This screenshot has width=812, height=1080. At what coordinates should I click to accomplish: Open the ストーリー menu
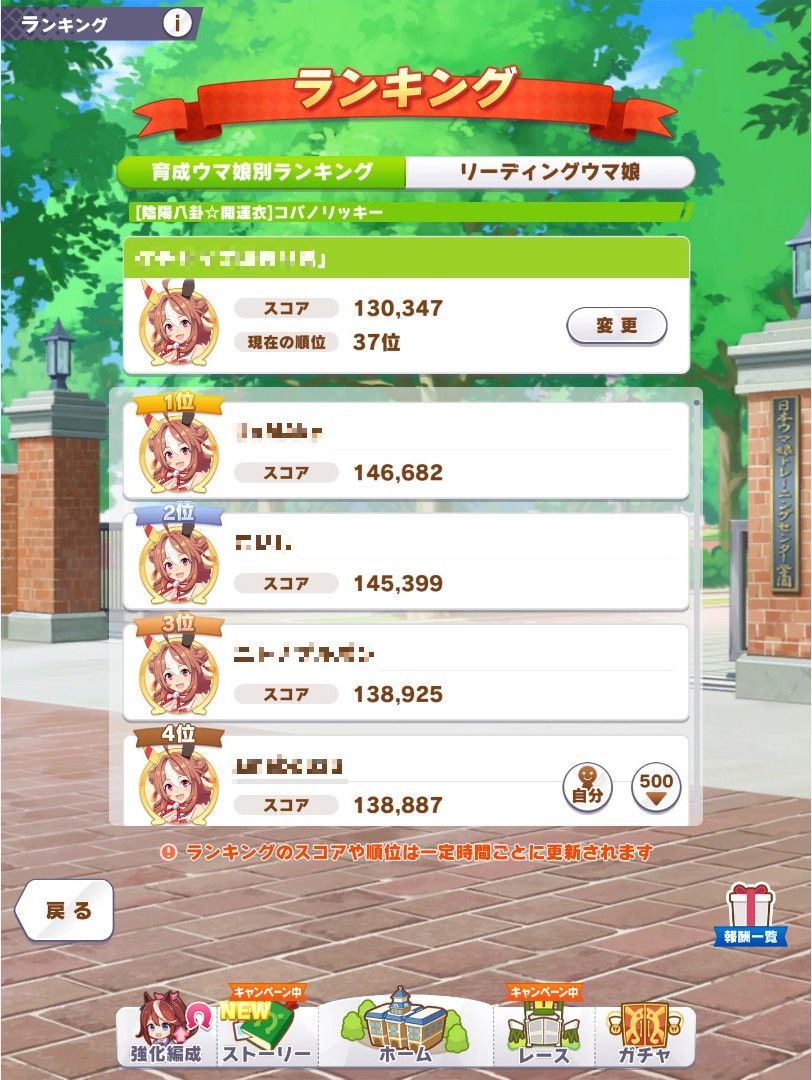[x=266, y=1030]
